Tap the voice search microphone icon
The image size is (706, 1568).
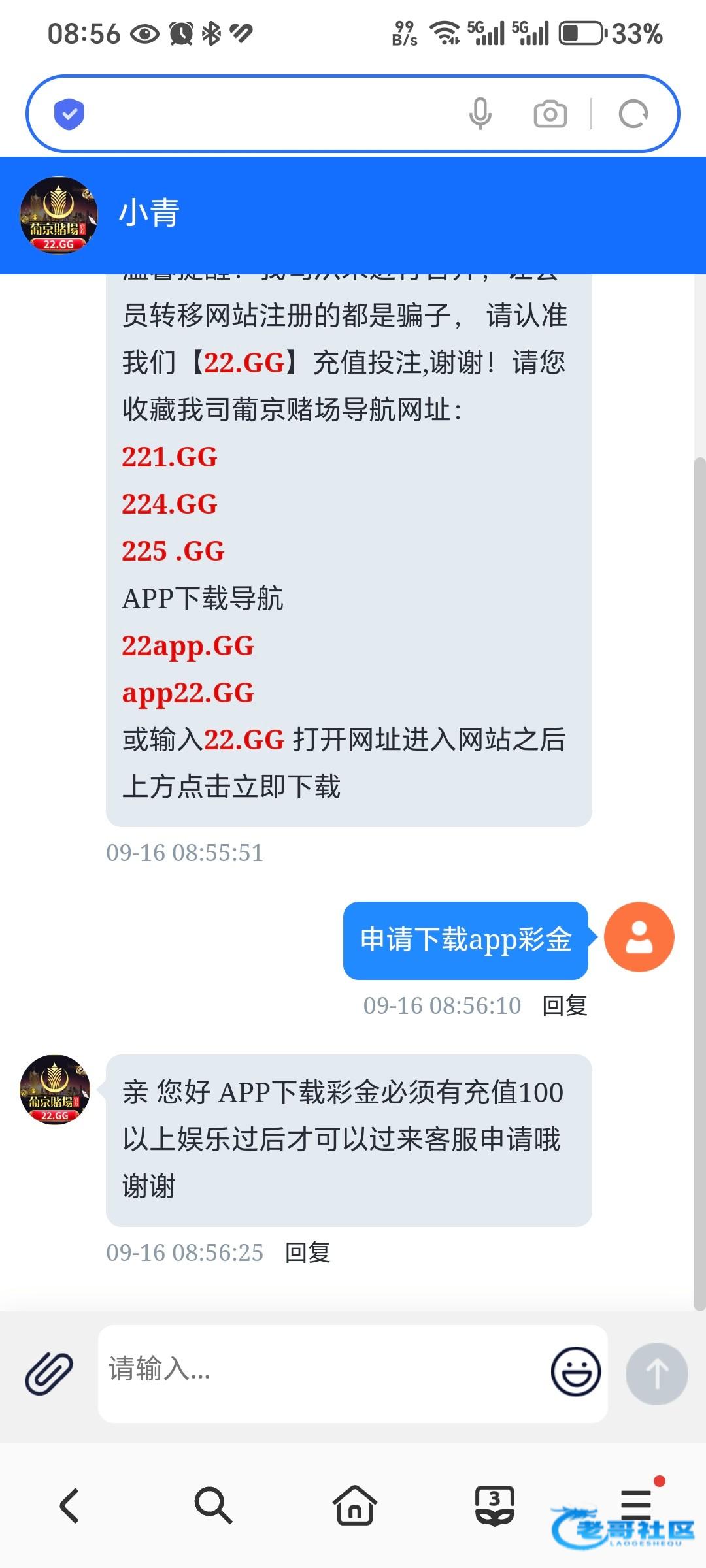[x=480, y=114]
